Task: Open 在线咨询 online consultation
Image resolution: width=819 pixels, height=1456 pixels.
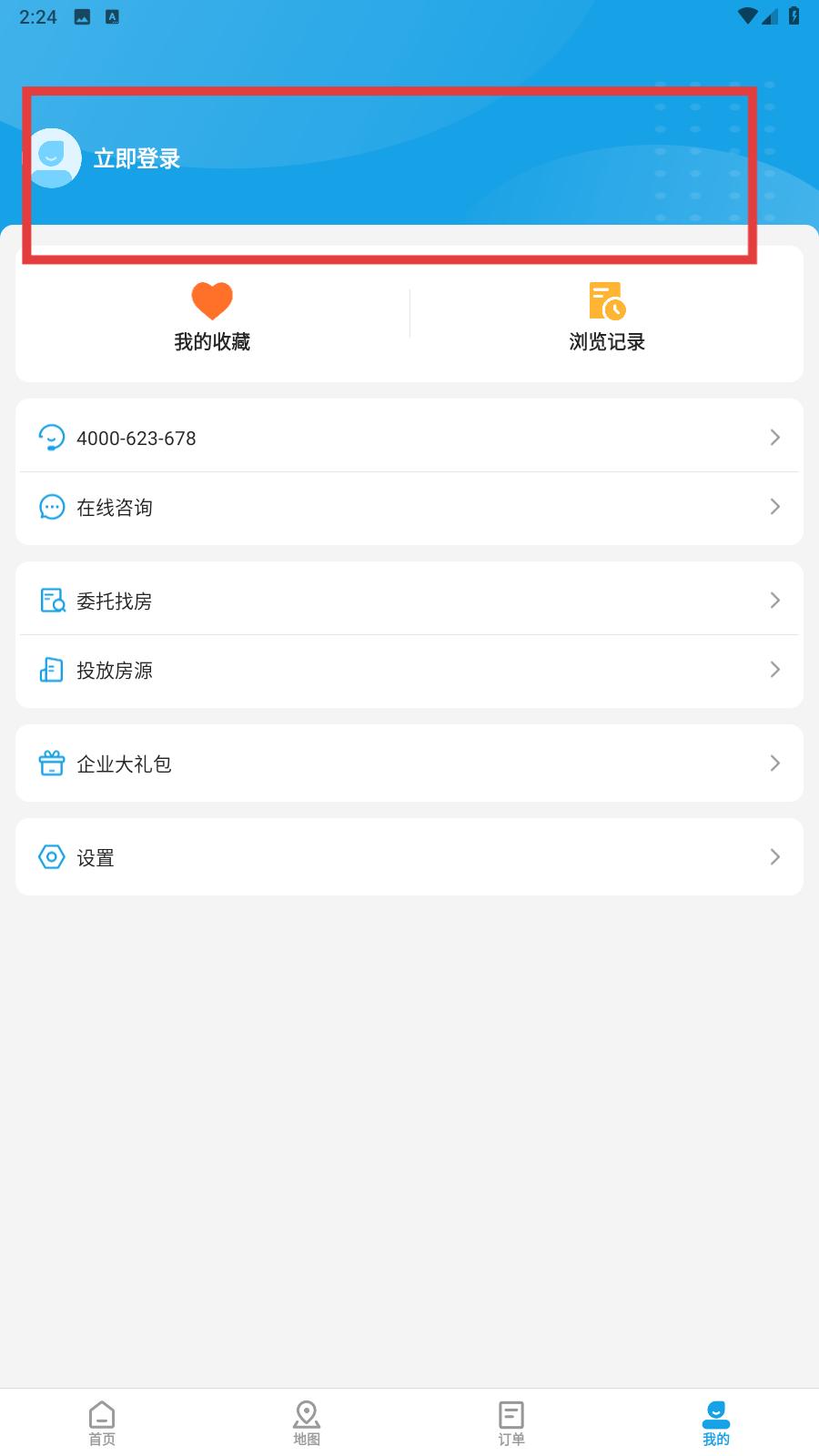Action: tap(409, 507)
